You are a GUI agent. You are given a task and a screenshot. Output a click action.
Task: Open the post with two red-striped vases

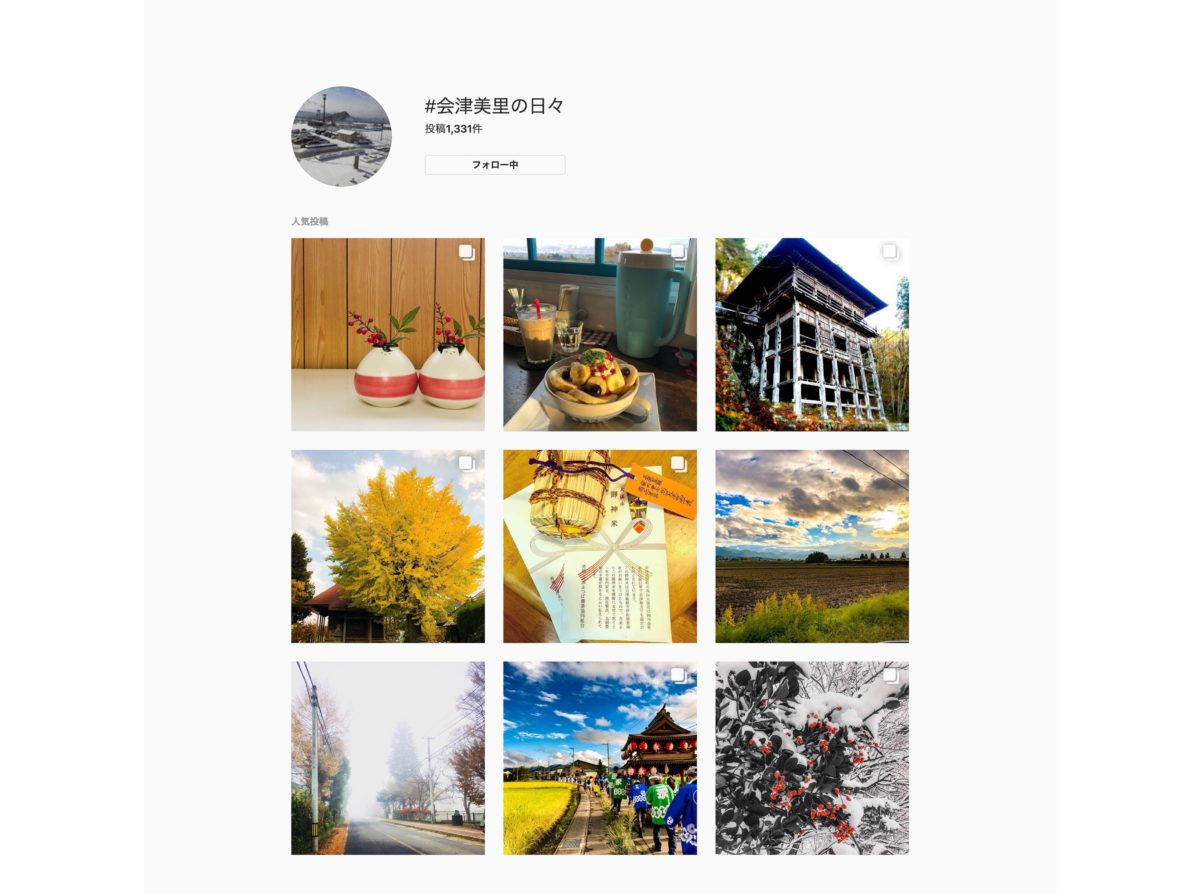coord(388,334)
